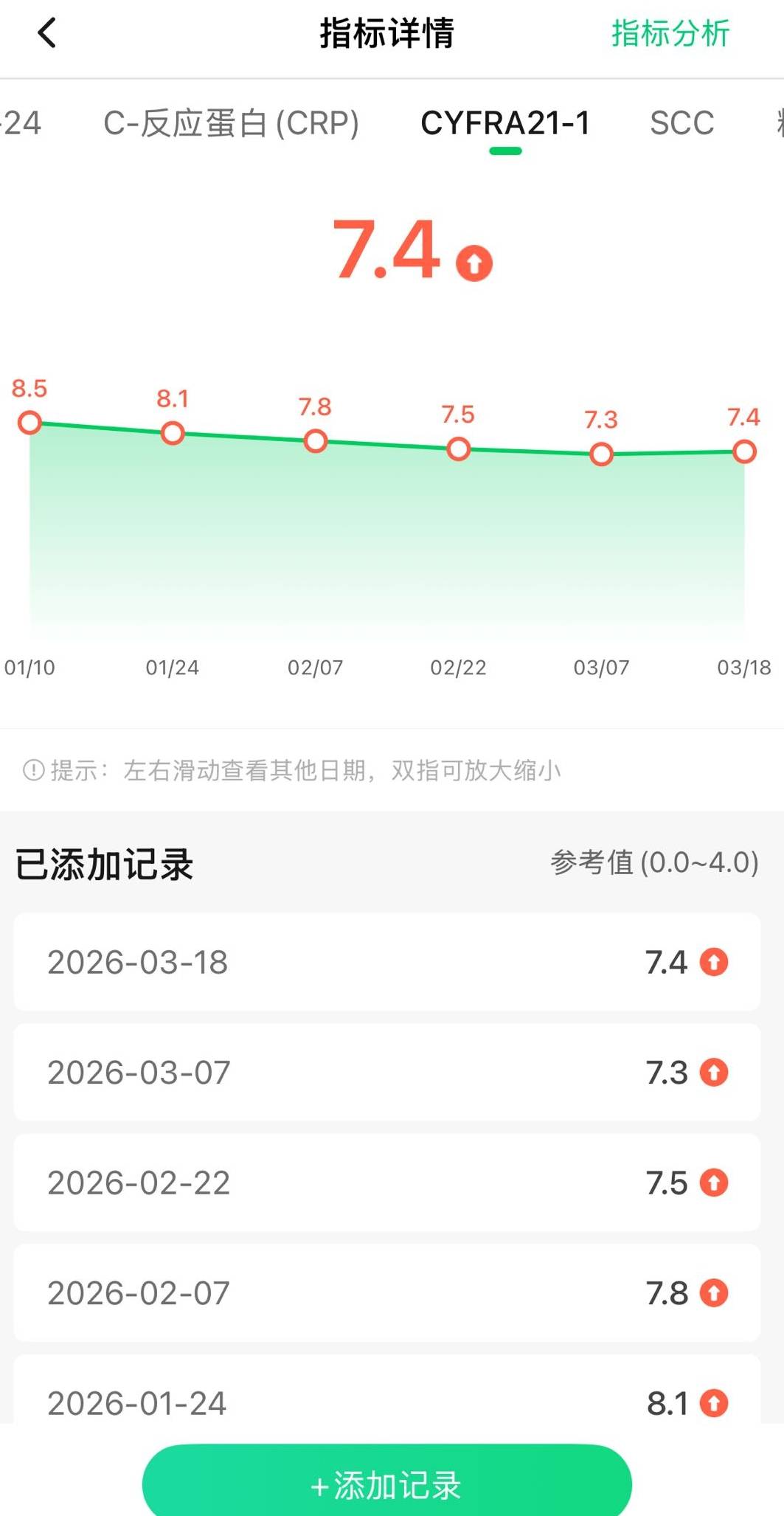Open the 2026-03-18 record
Screen dimensions: 784x1516
(387, 962)
